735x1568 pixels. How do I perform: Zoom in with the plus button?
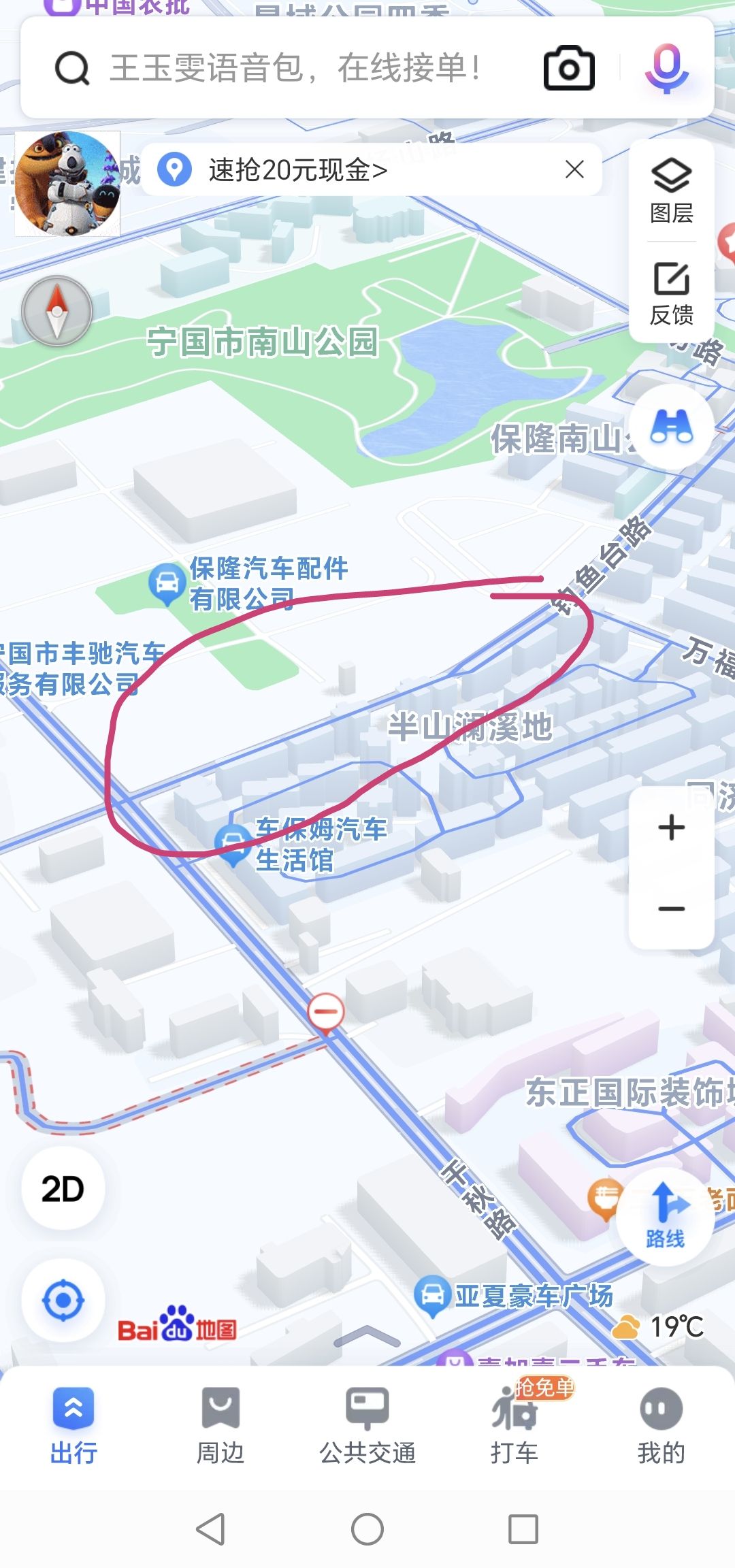pyautogui.click(x=672, y=828)
